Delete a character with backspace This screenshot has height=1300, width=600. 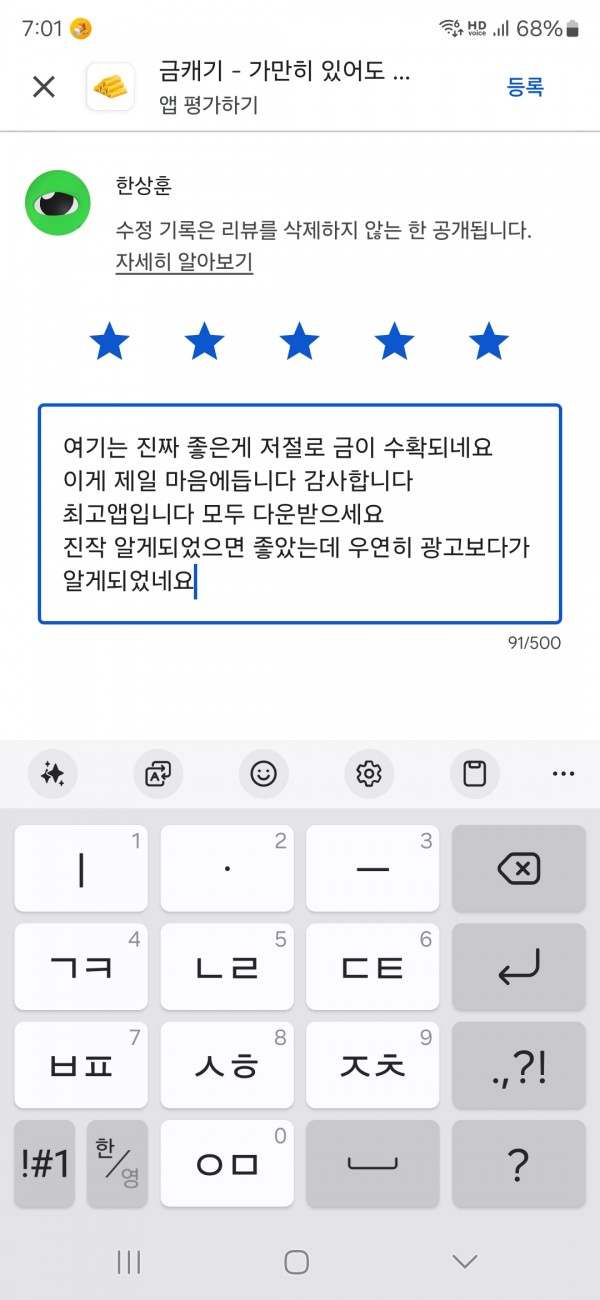pyautogui.click(x=519, y=869)
